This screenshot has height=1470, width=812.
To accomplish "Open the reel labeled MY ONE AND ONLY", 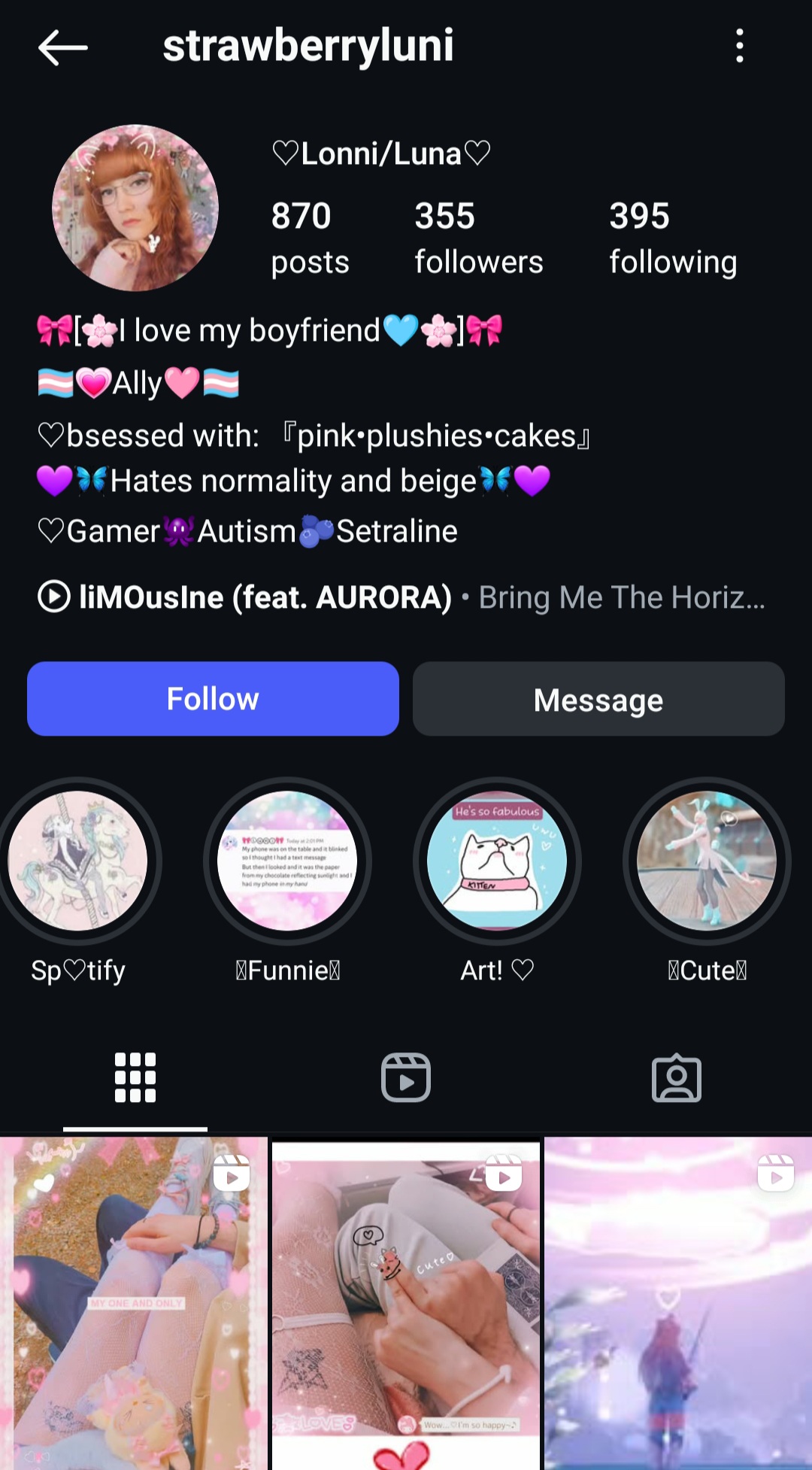I will [x=134, y=1304].
